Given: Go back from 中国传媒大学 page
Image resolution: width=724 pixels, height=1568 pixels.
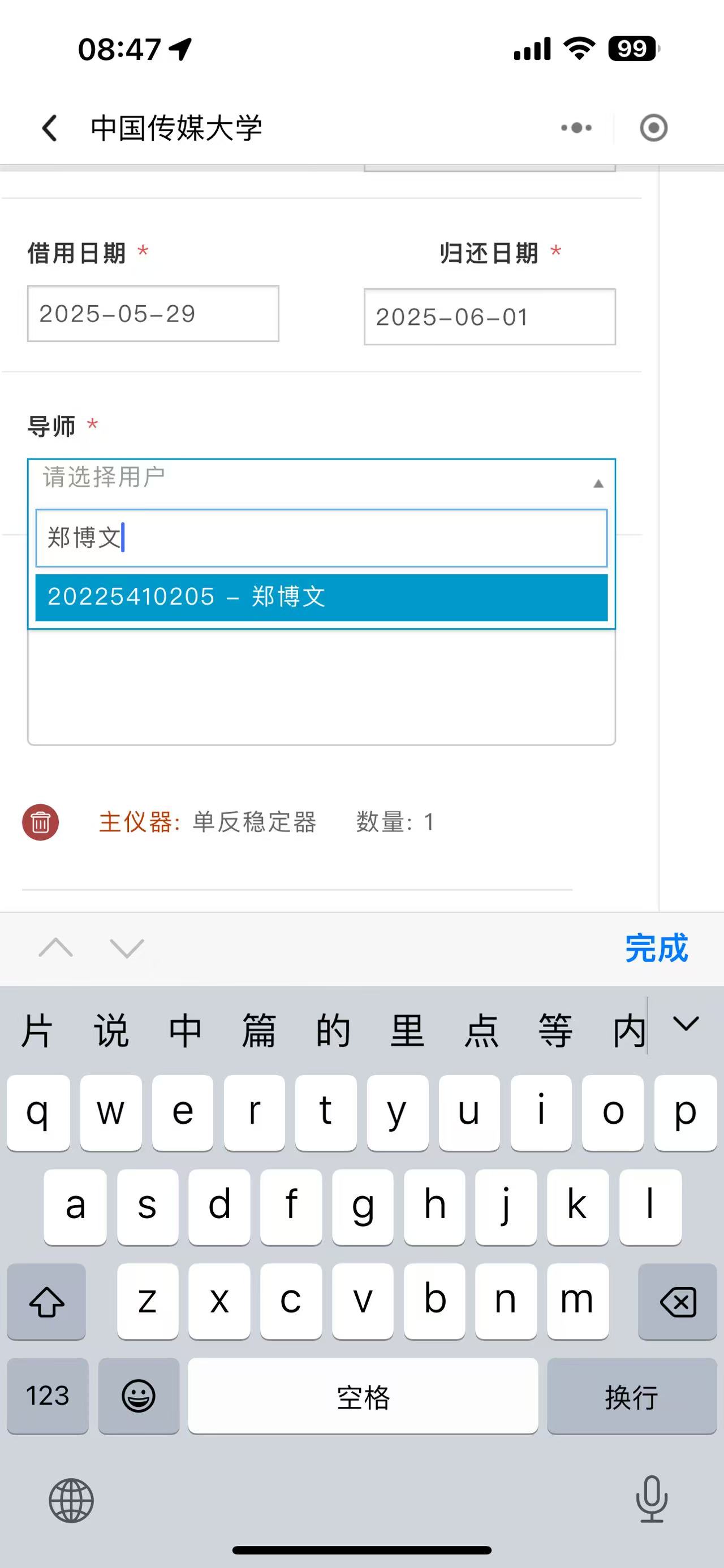Looking at the screenshot, I should click(x=50, y=128).
